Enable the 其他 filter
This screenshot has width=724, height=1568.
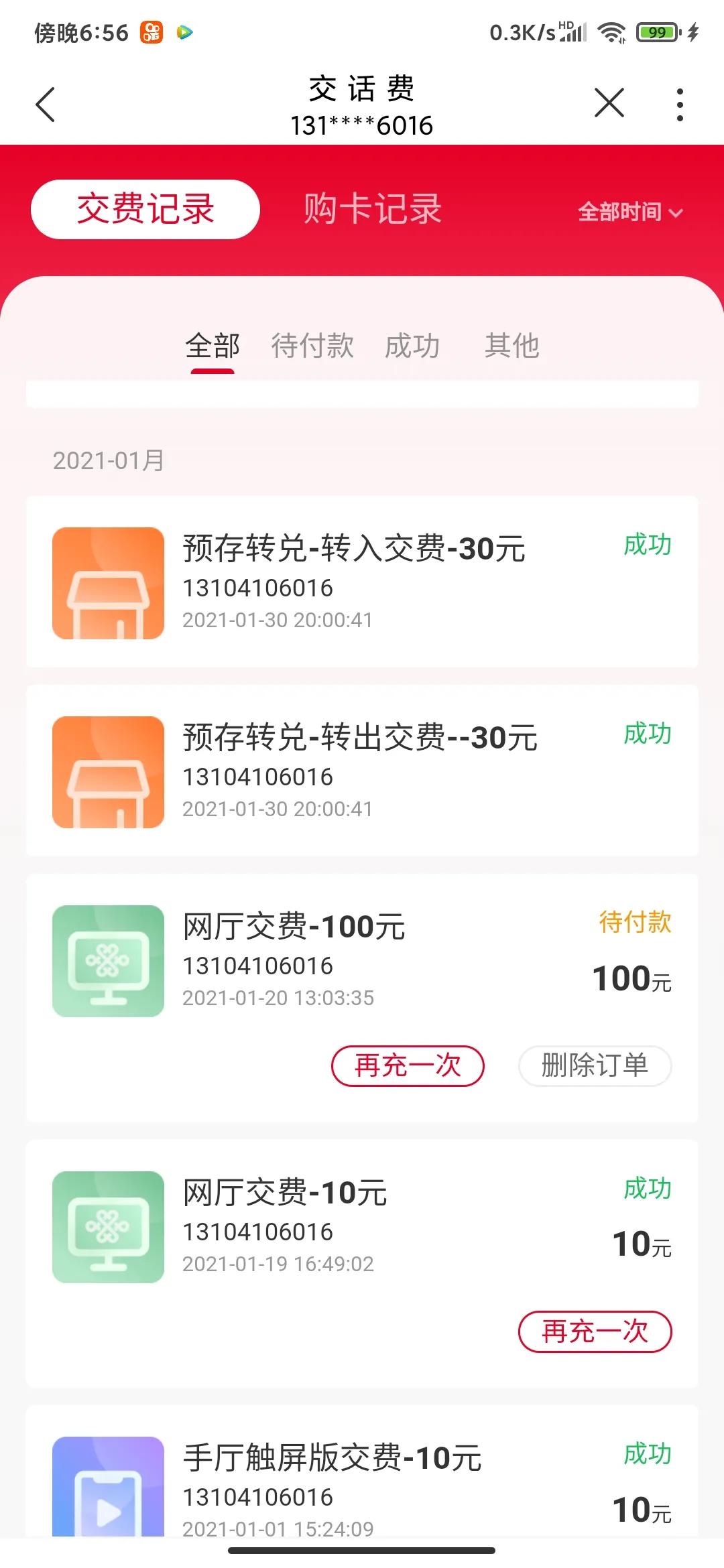(513, 346)
